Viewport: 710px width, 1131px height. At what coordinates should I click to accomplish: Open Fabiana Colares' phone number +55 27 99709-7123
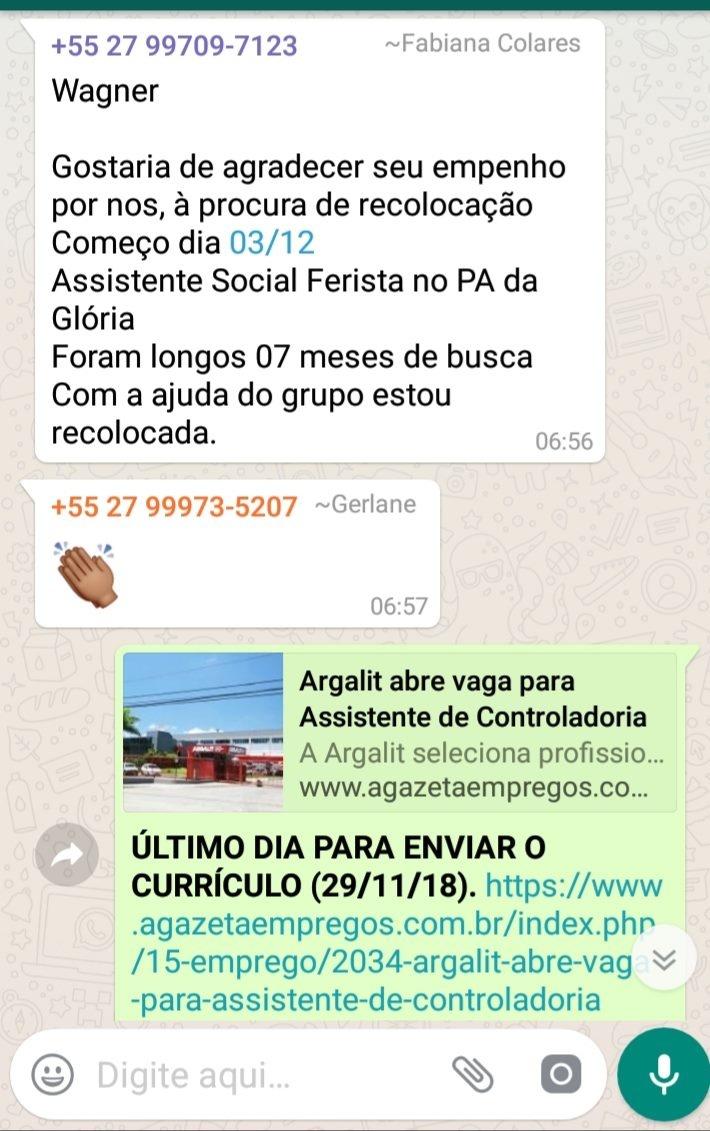click(174, 46)
